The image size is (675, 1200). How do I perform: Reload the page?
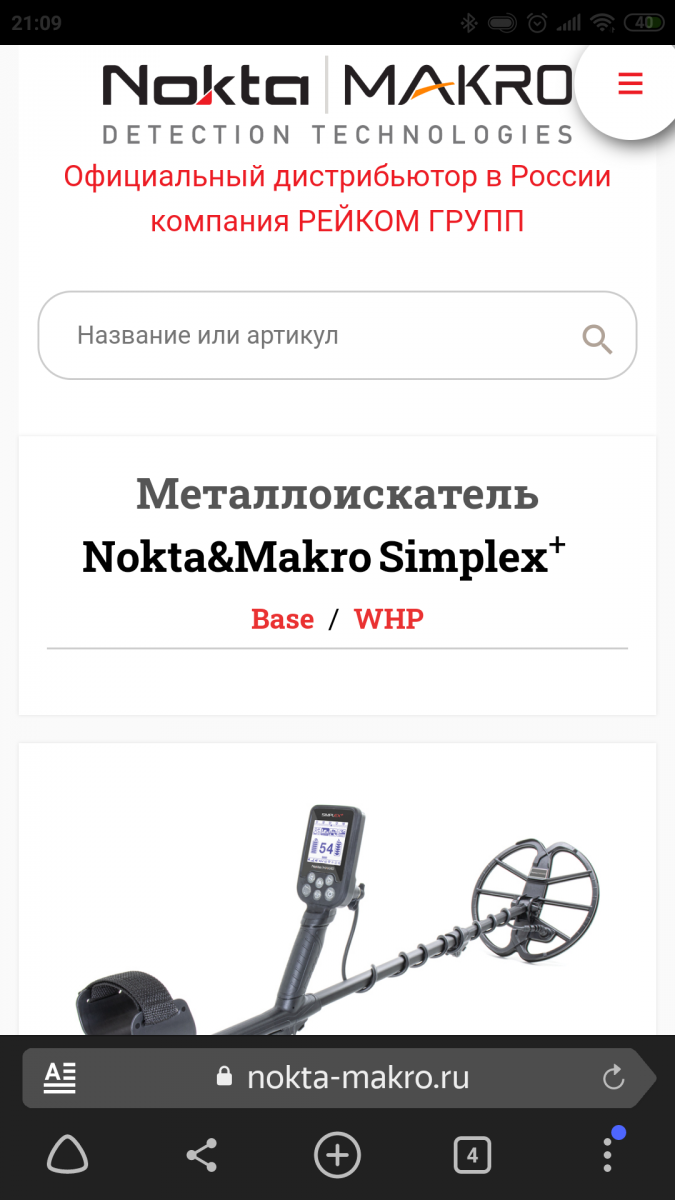pyautogui.click(x=613, y=1077)
